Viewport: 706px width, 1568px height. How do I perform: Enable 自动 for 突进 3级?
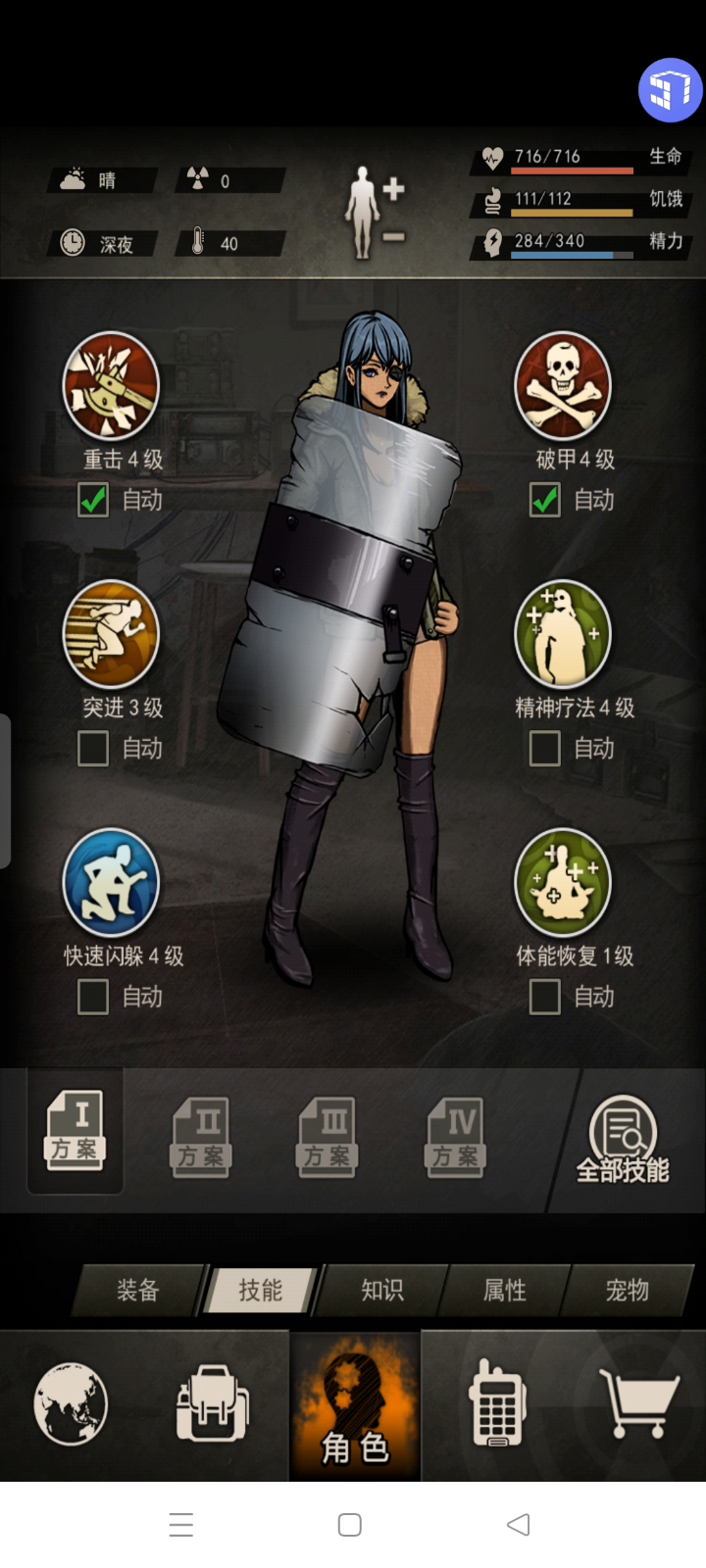point(93,749)
